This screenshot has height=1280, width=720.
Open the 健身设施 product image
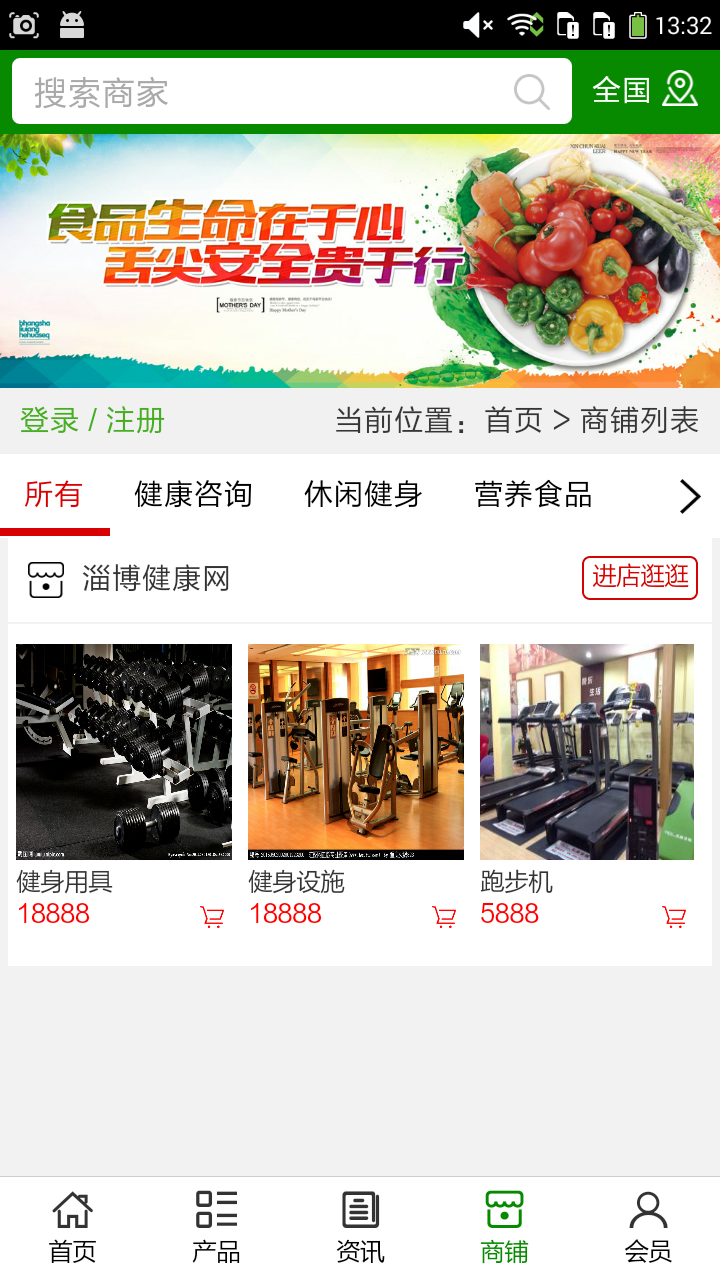(356, 752)
